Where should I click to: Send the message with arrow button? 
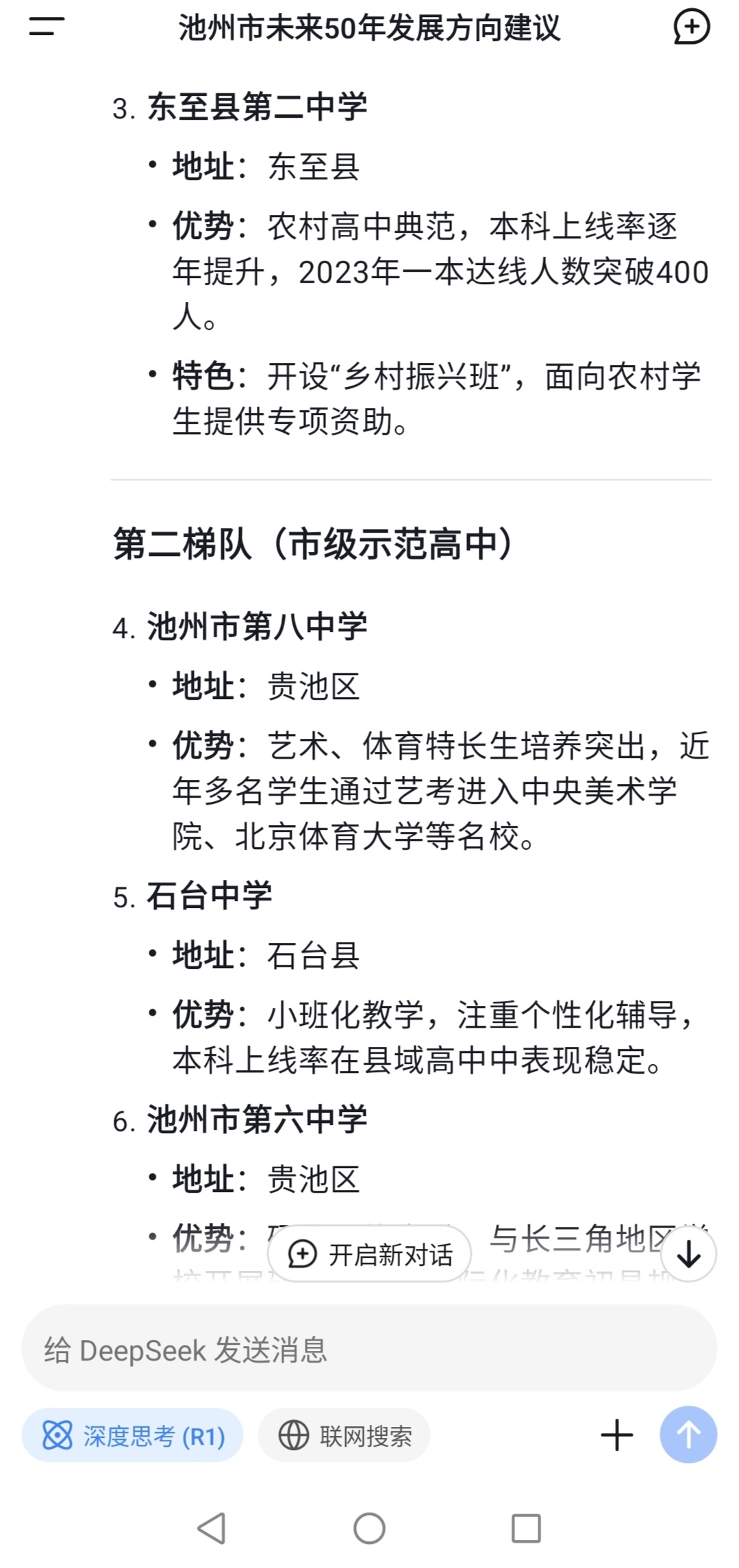click(x=688, y=1435)
